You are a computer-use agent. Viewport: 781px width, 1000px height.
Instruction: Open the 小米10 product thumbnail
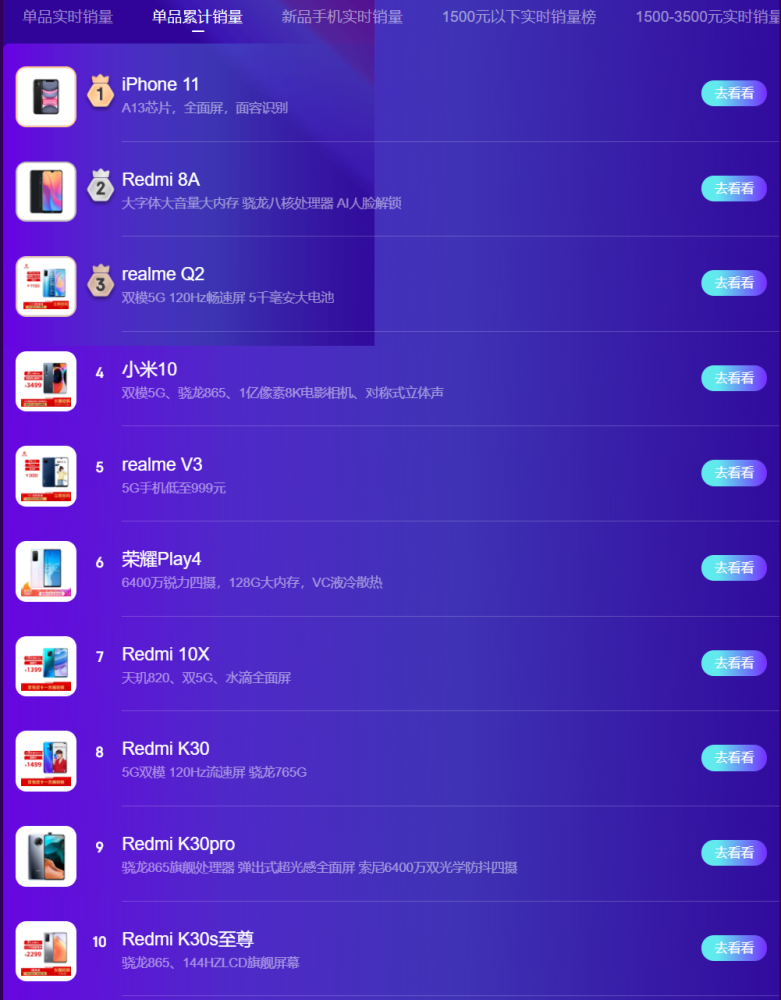46,381
